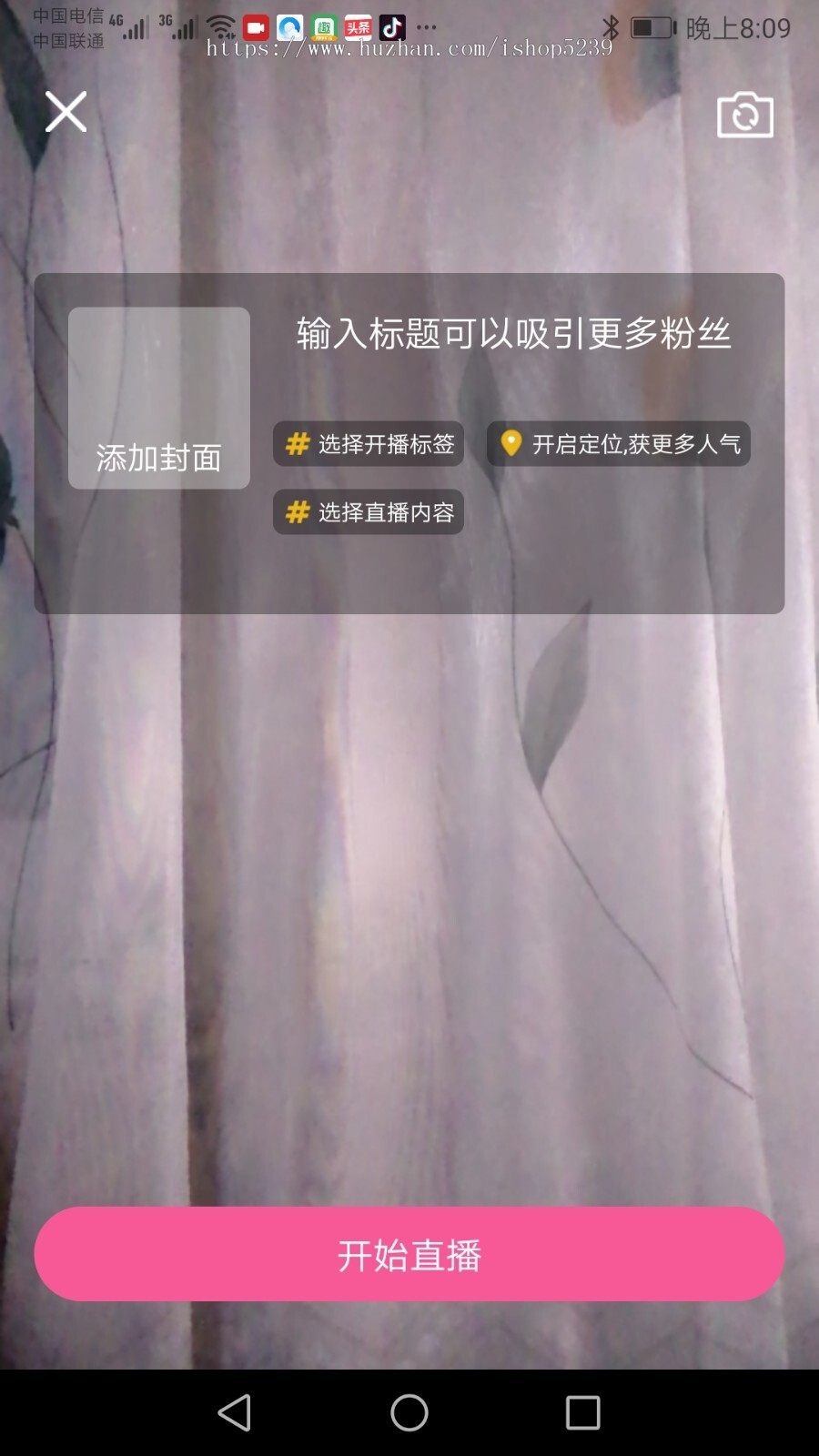Switch between front and rear camera
The image size is (819, 1456).
744,116
